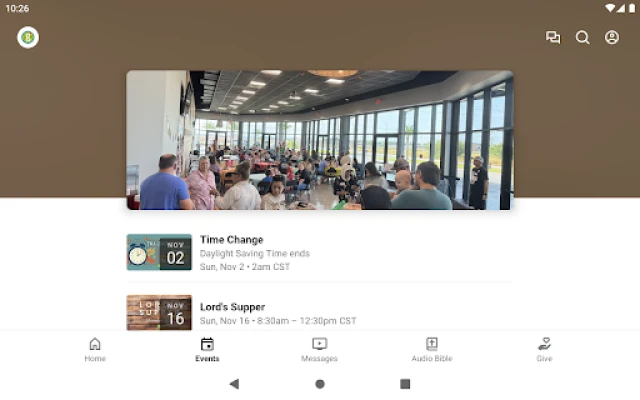
Task: Open the Time Change event
Action: pyautogui.click(x=319, y=253)
